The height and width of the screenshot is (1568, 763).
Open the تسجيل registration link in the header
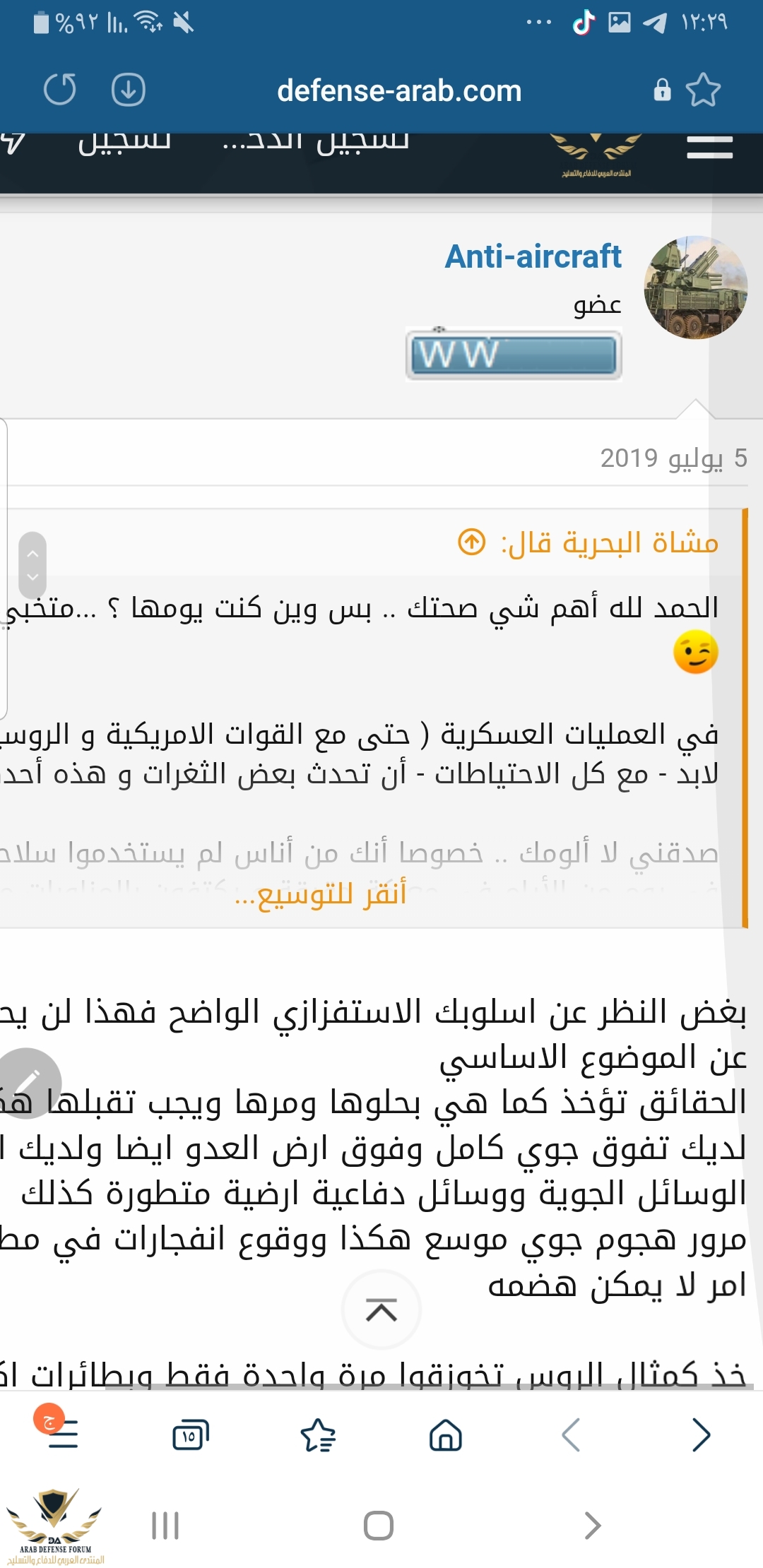point(124,141)
